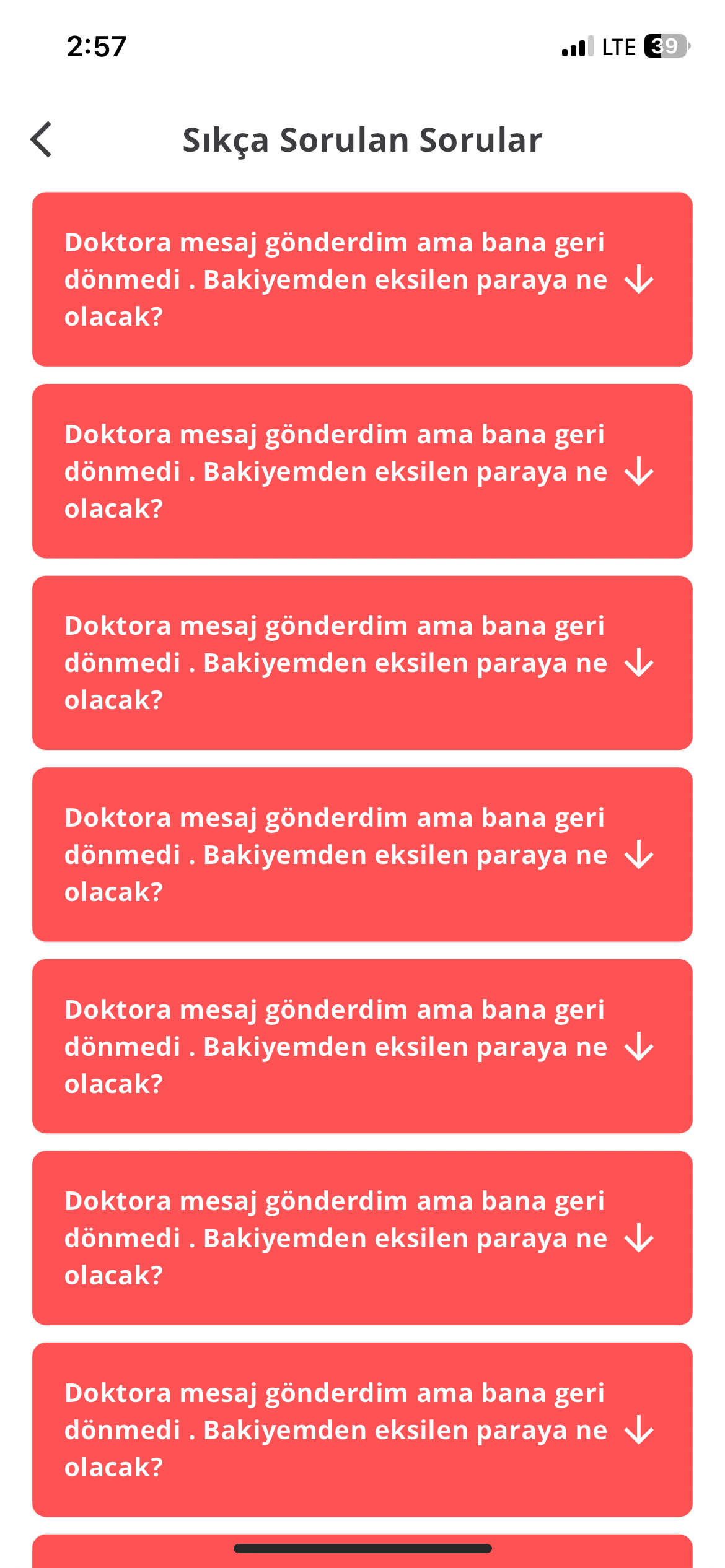Viewport: 725px width, 1568px height.
Task: Go back using the back arrow
Action: point(42,139)
